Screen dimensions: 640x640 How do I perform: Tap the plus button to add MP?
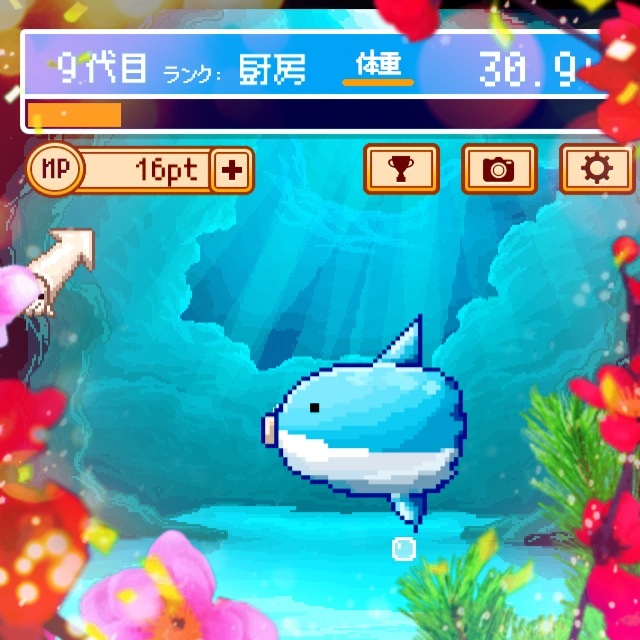tap(232, 170)
